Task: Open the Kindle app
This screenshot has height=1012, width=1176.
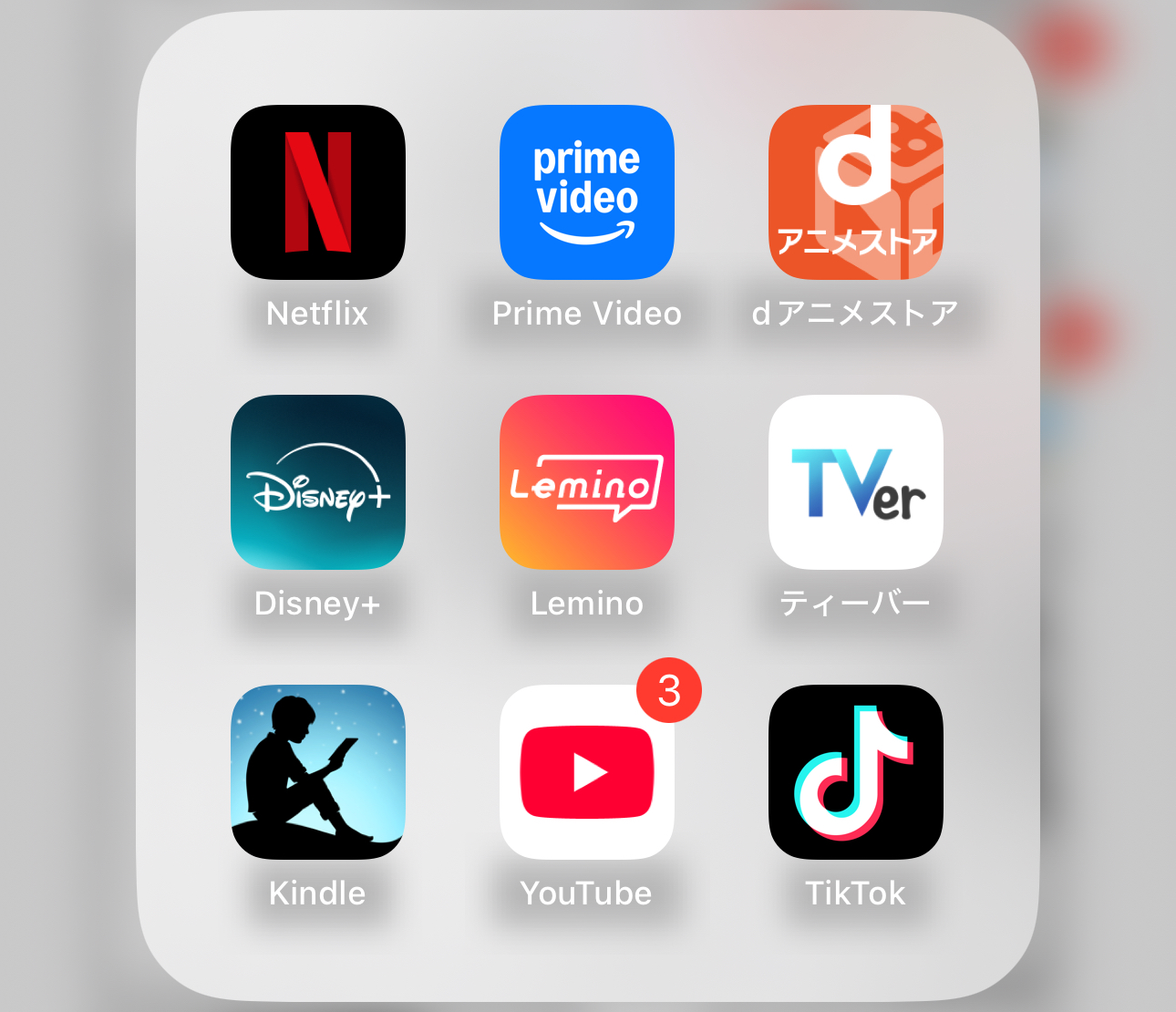Action: [x=317, y=772]
